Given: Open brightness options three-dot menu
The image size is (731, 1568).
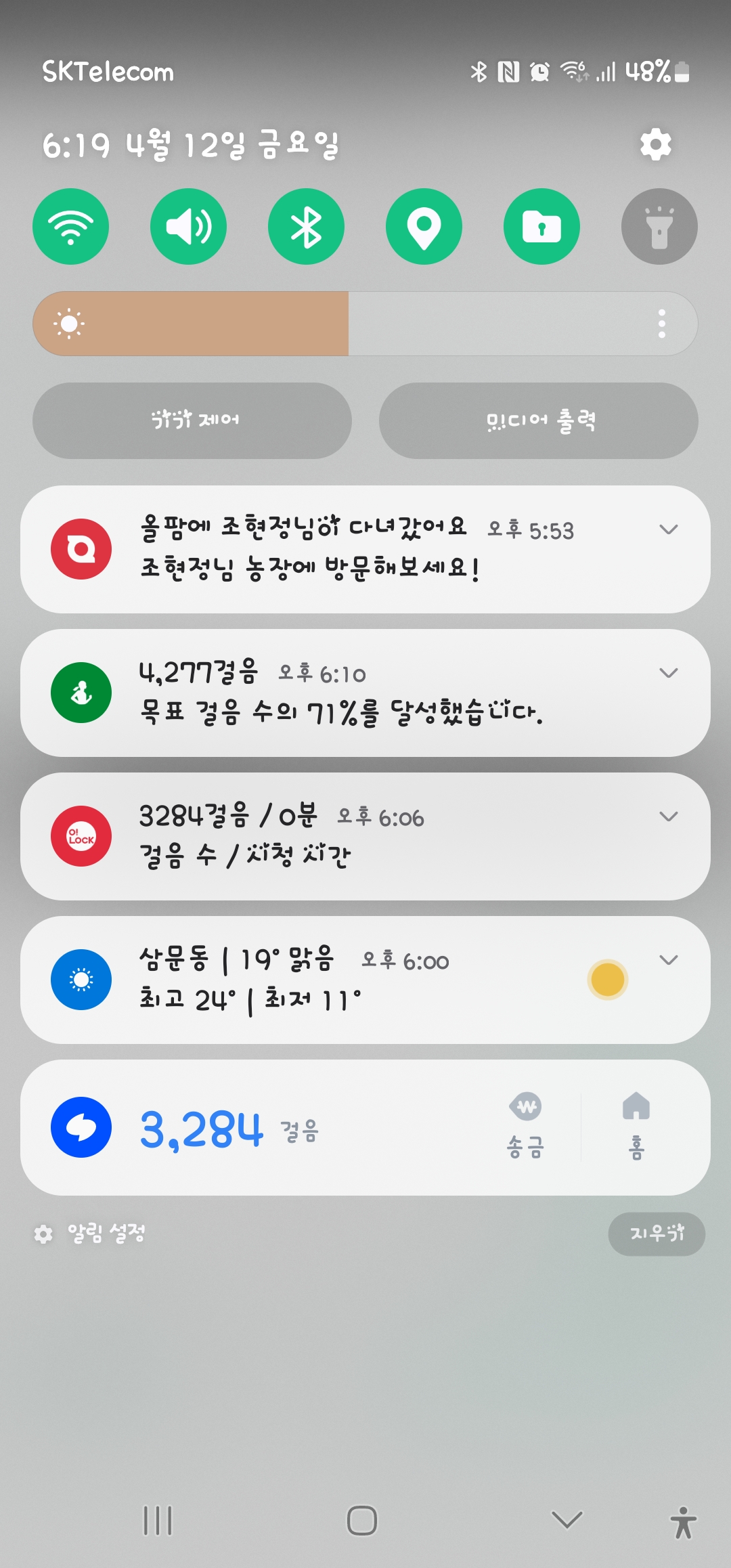Looking at the screenshot, I should pos(662,324).
